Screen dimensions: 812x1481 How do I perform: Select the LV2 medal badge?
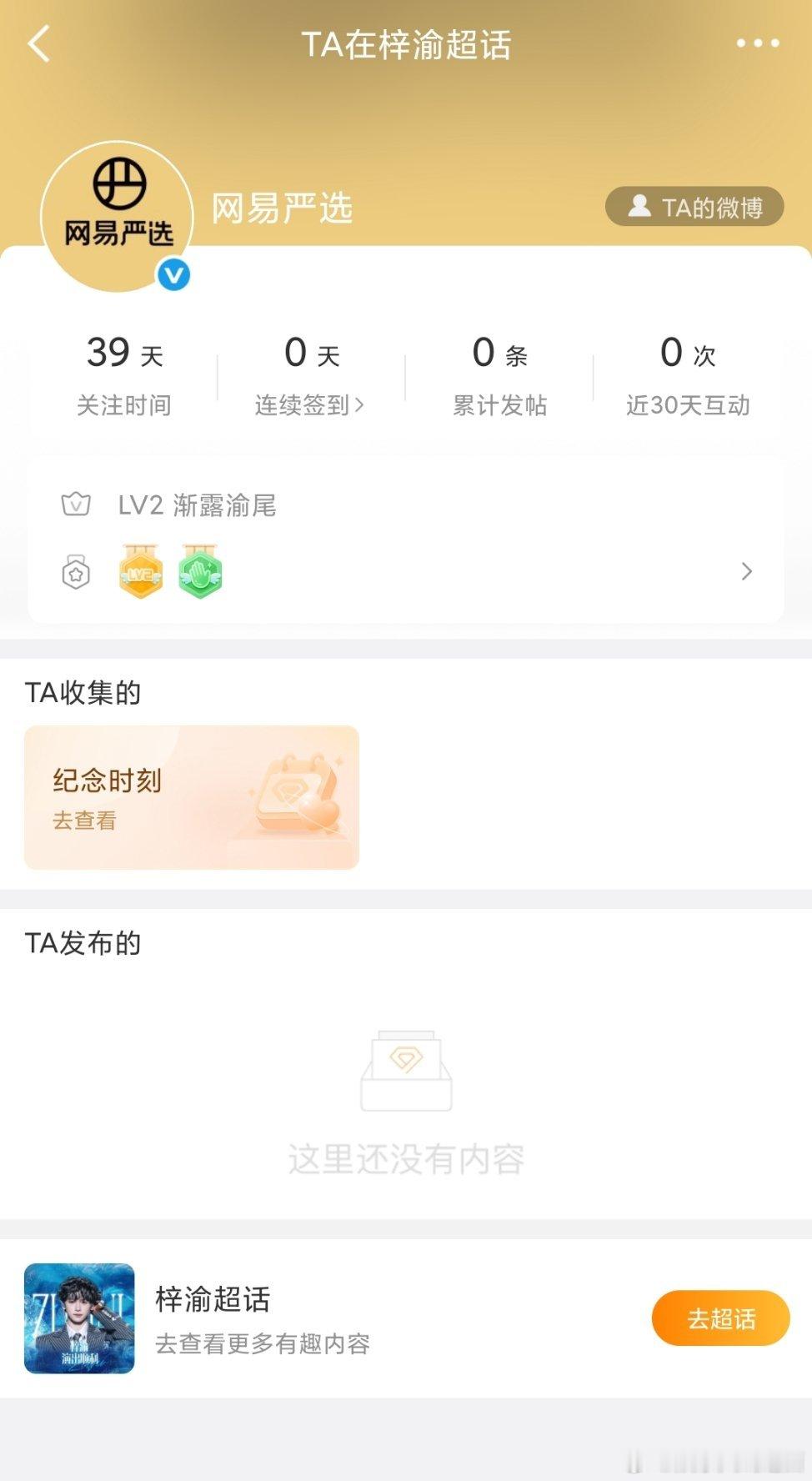pos(140,572)
